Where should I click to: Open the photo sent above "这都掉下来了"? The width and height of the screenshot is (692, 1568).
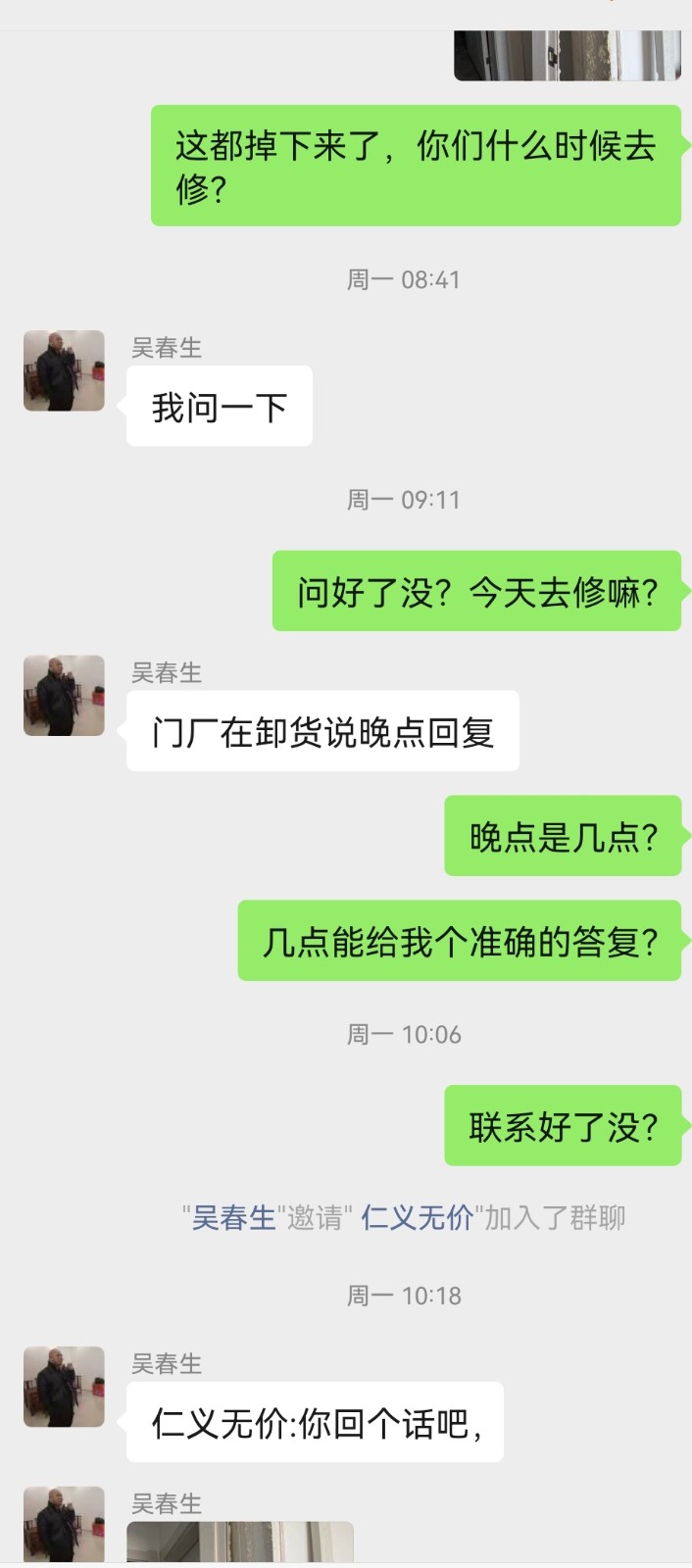click(x=567, y=56)
